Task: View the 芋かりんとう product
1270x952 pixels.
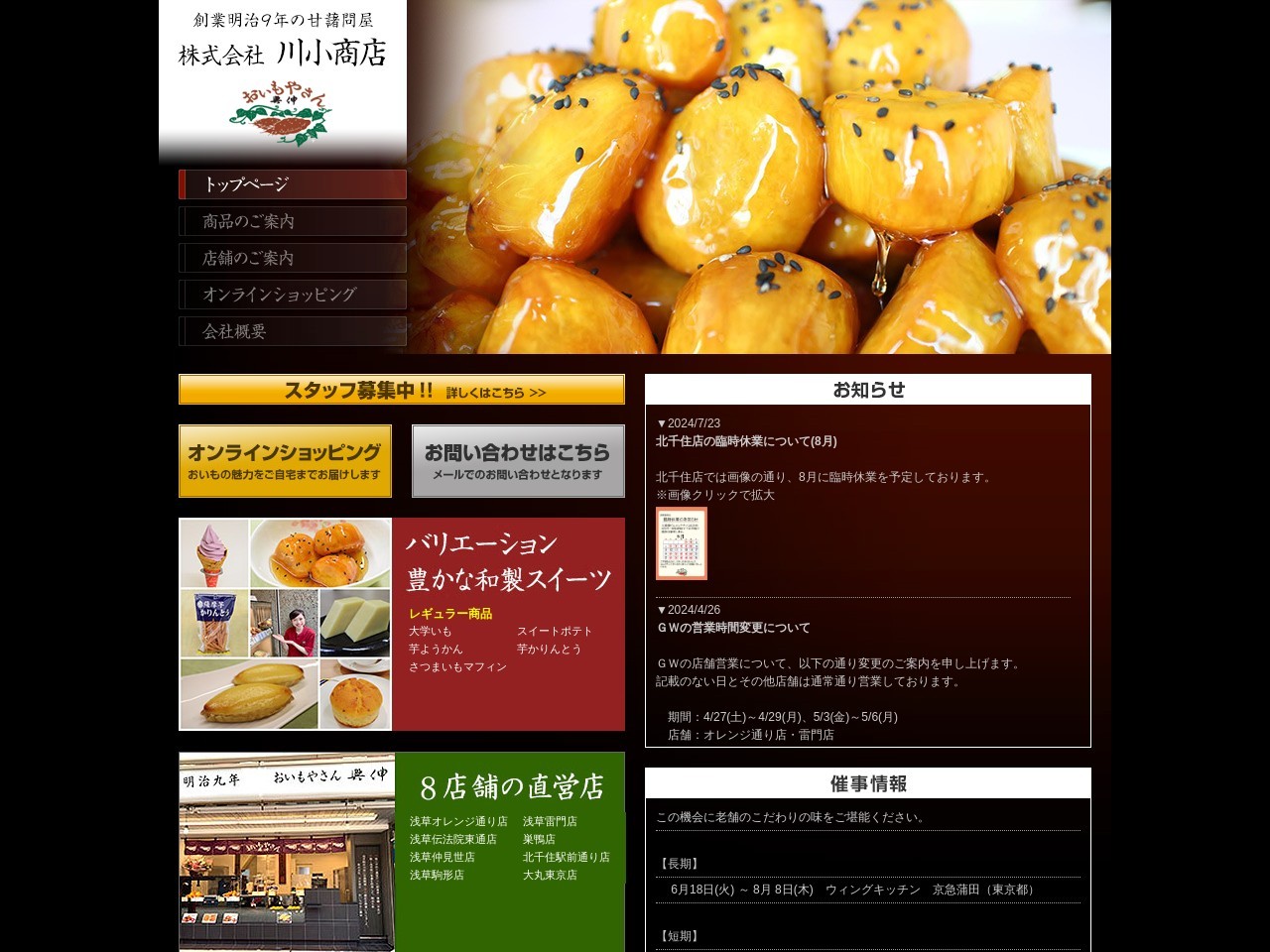Action: (549, 650)
